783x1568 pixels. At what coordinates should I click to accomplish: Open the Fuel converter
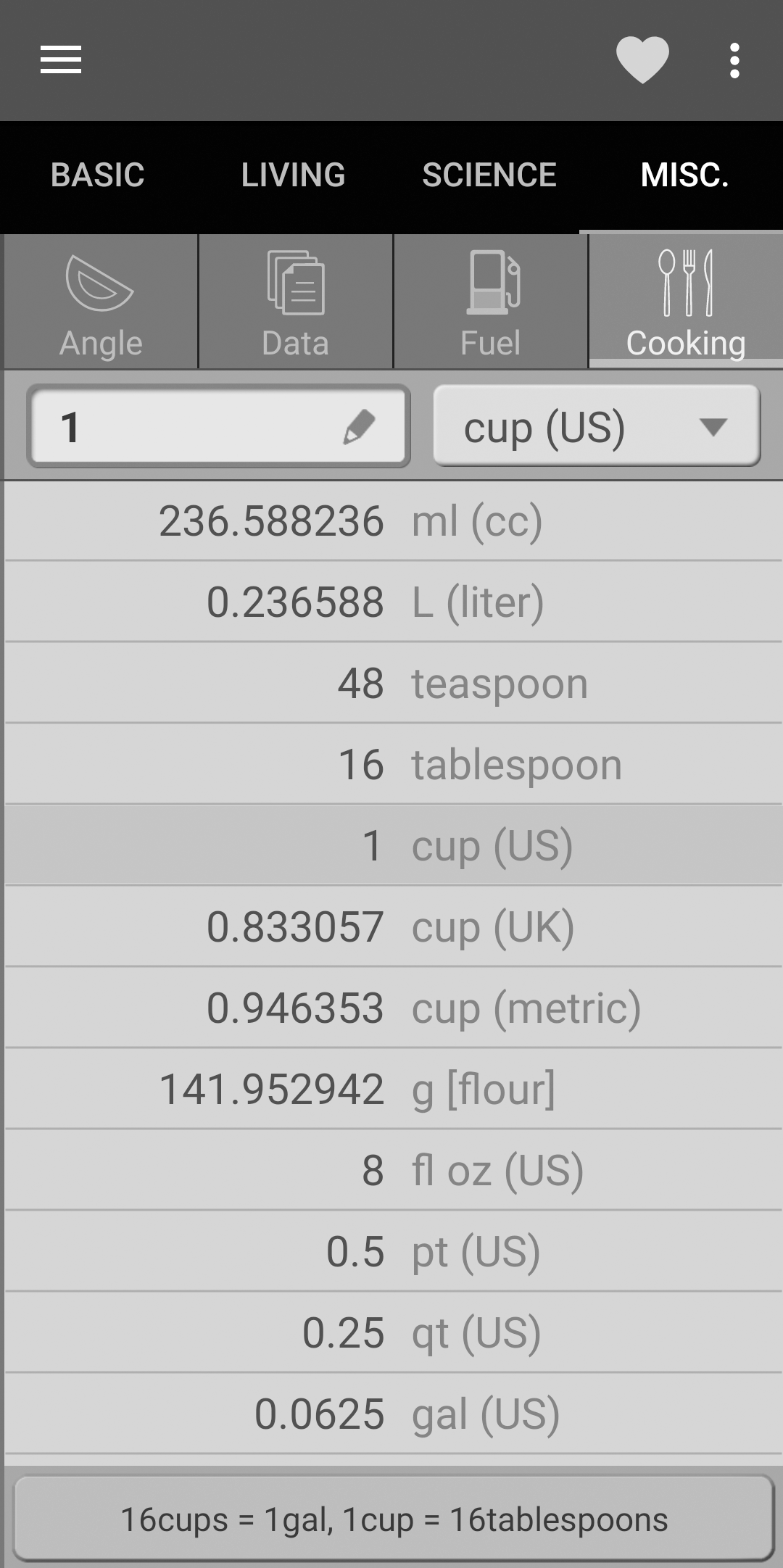[x=491, y=302]
